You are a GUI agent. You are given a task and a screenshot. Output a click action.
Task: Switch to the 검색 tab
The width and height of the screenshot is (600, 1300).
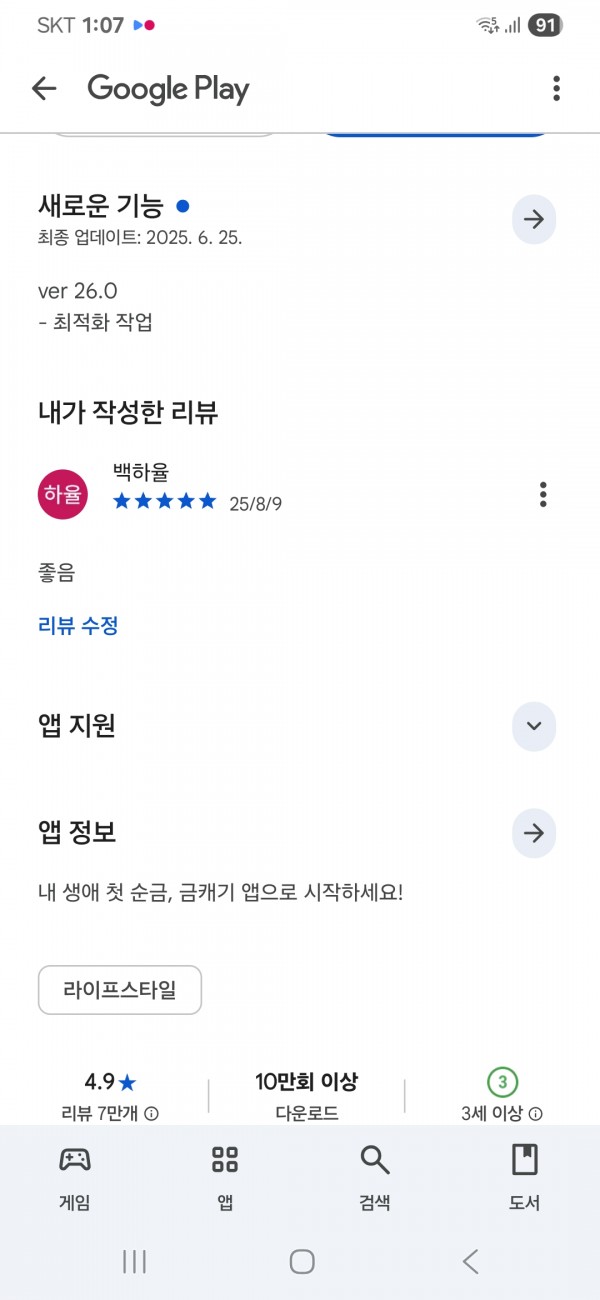click(x=375, y=1178)
